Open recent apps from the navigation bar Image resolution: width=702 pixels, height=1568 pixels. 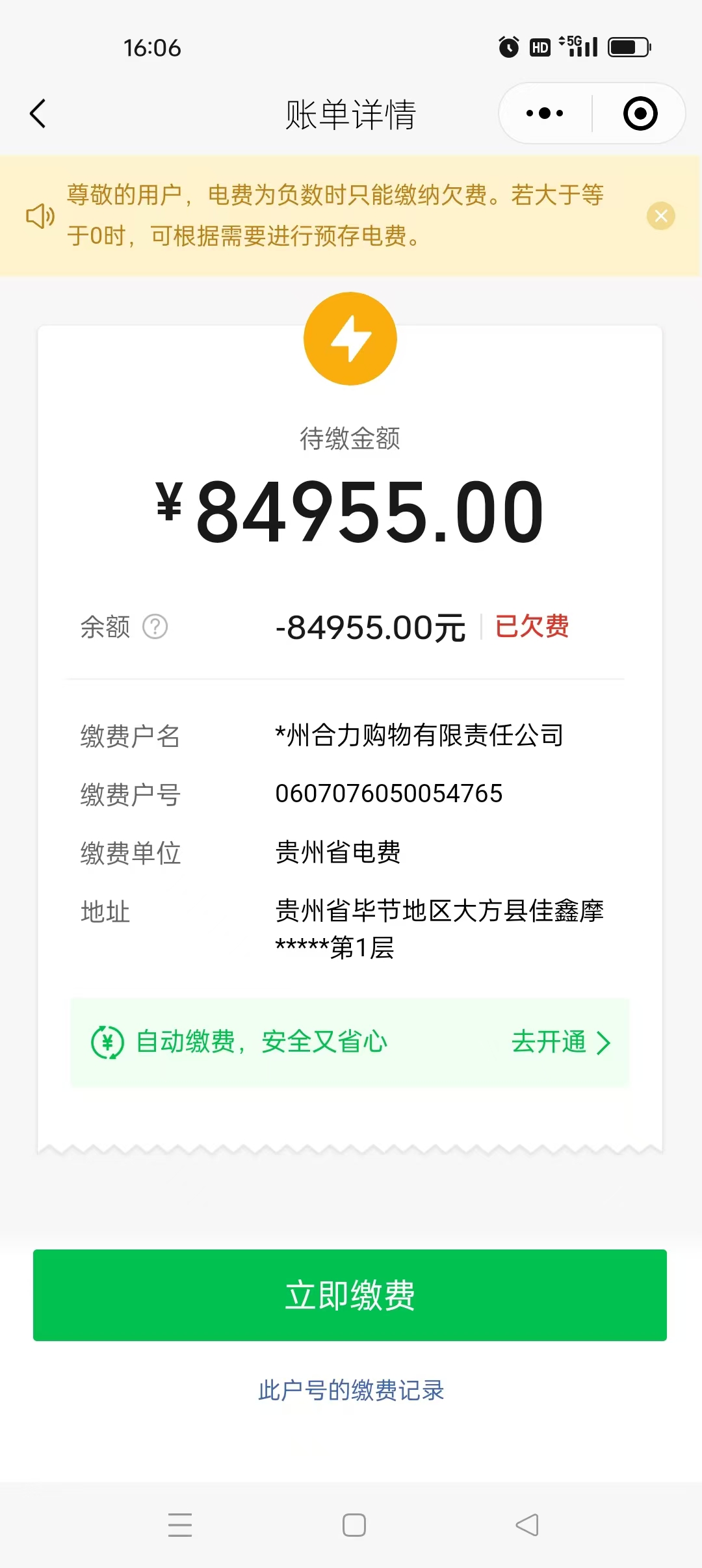pos(180,1524)
